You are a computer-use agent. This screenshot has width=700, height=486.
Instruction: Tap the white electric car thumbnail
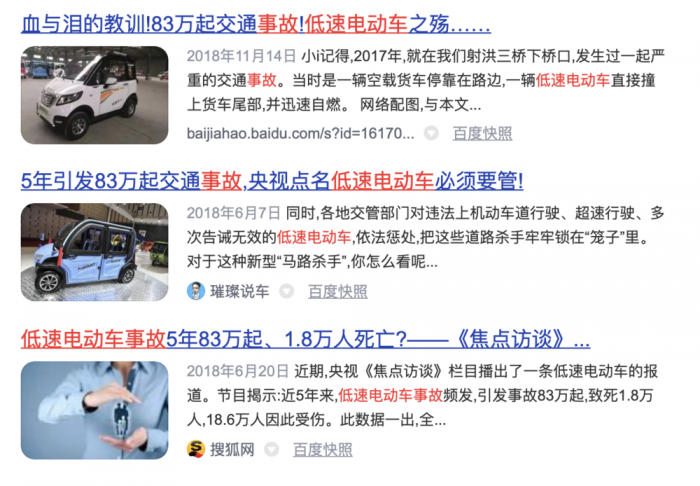[95, 95]
